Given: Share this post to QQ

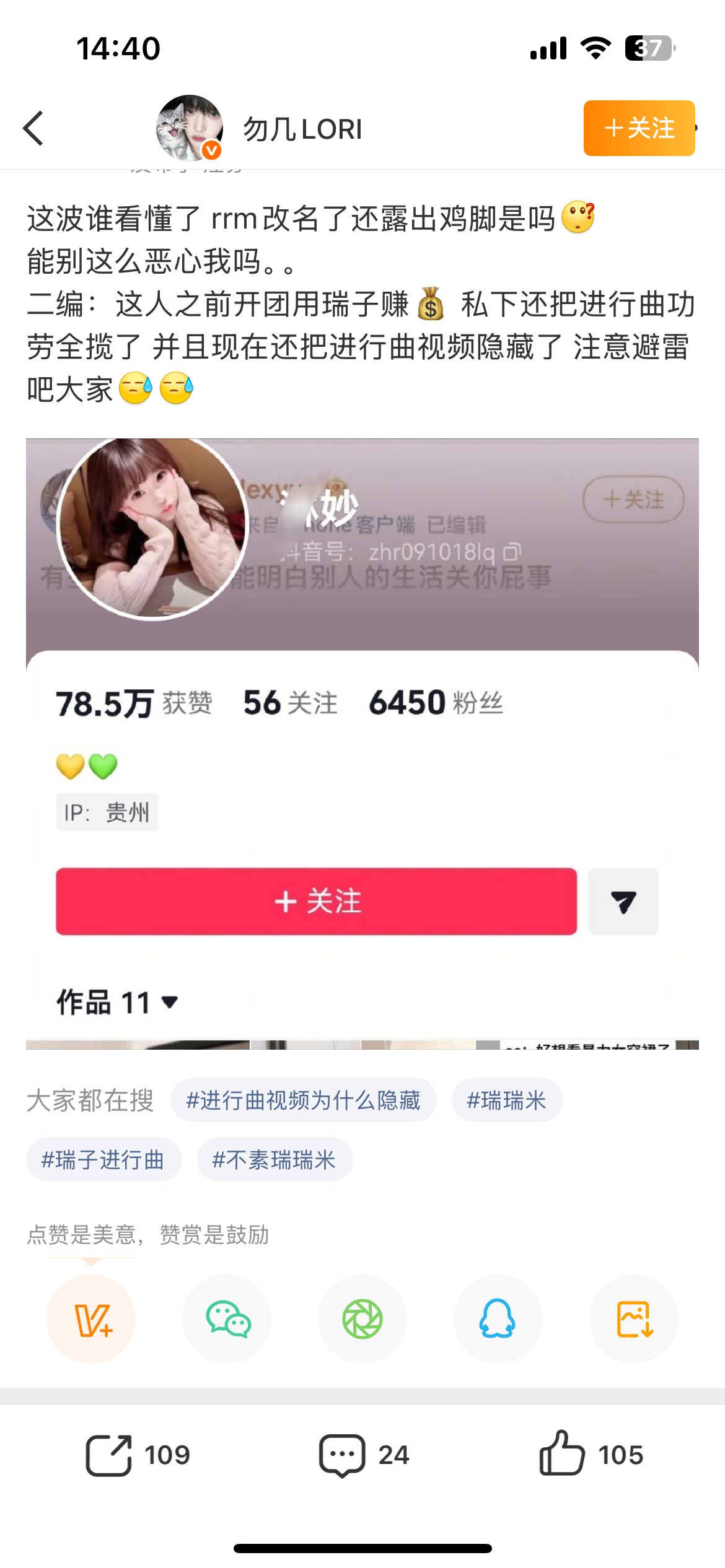Looking at the screenshot, I should (498, 1319).
